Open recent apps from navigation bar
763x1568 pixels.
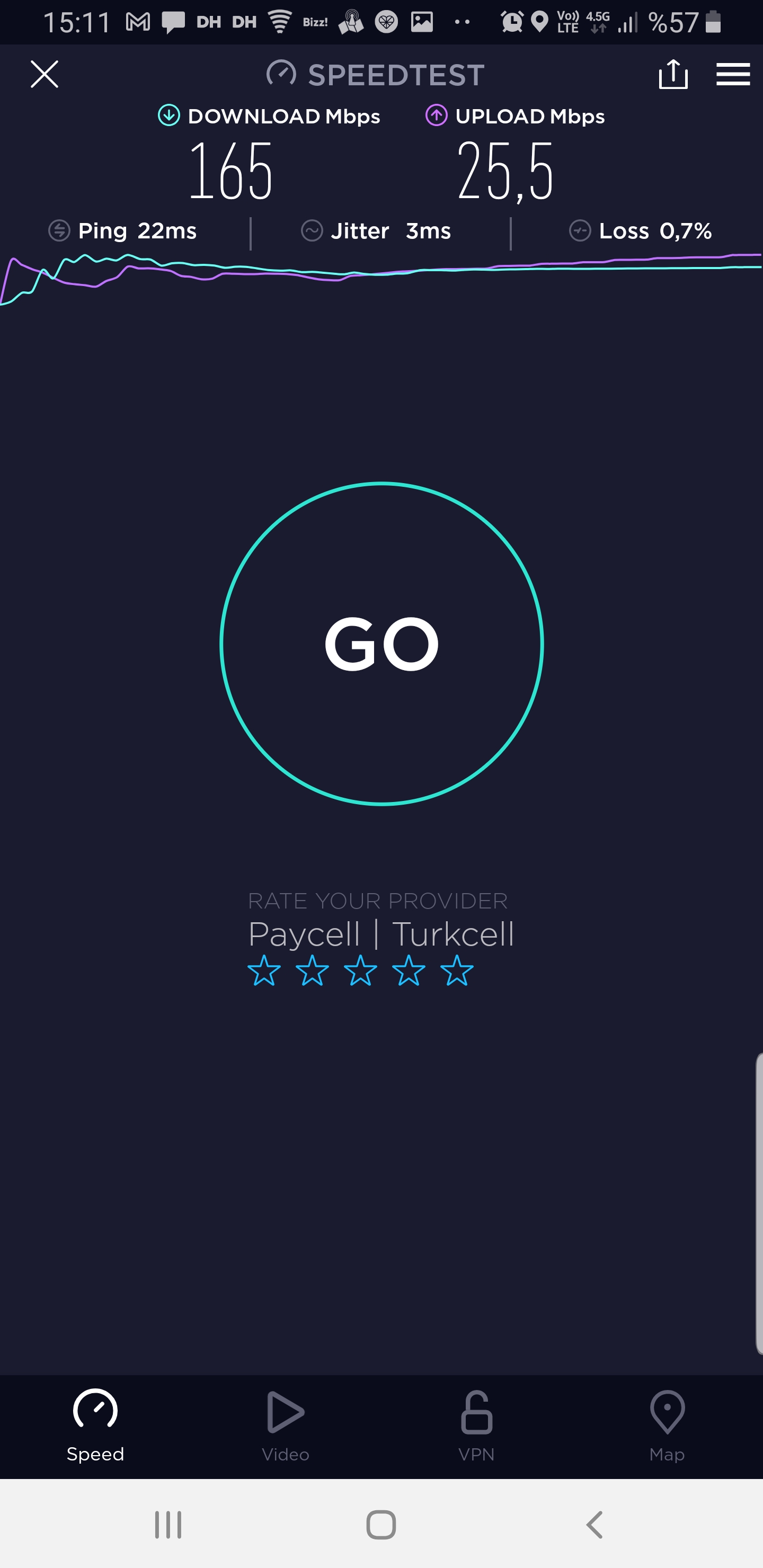168,1525
